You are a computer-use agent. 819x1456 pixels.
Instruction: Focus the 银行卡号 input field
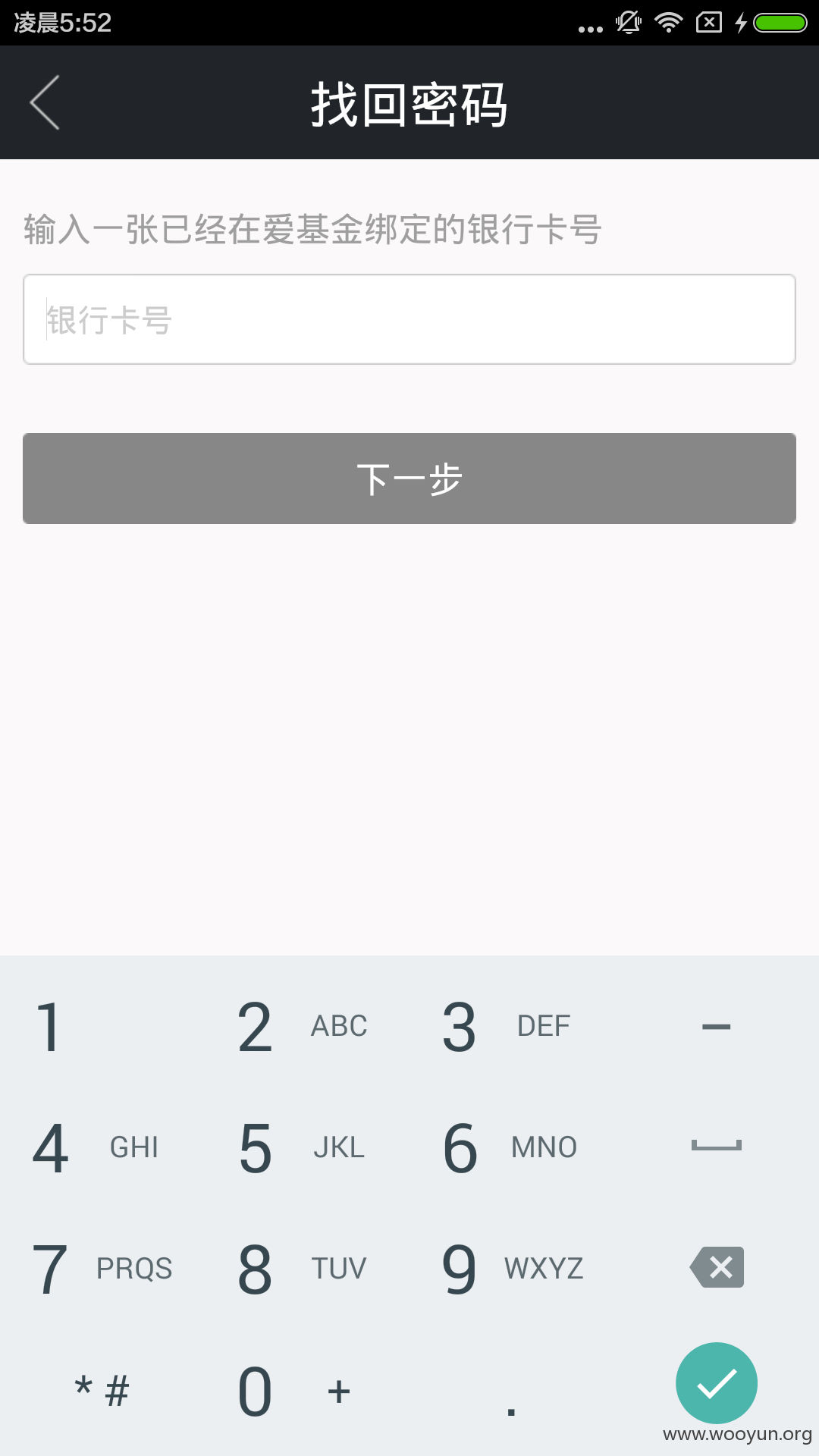[x=409, y=319]
